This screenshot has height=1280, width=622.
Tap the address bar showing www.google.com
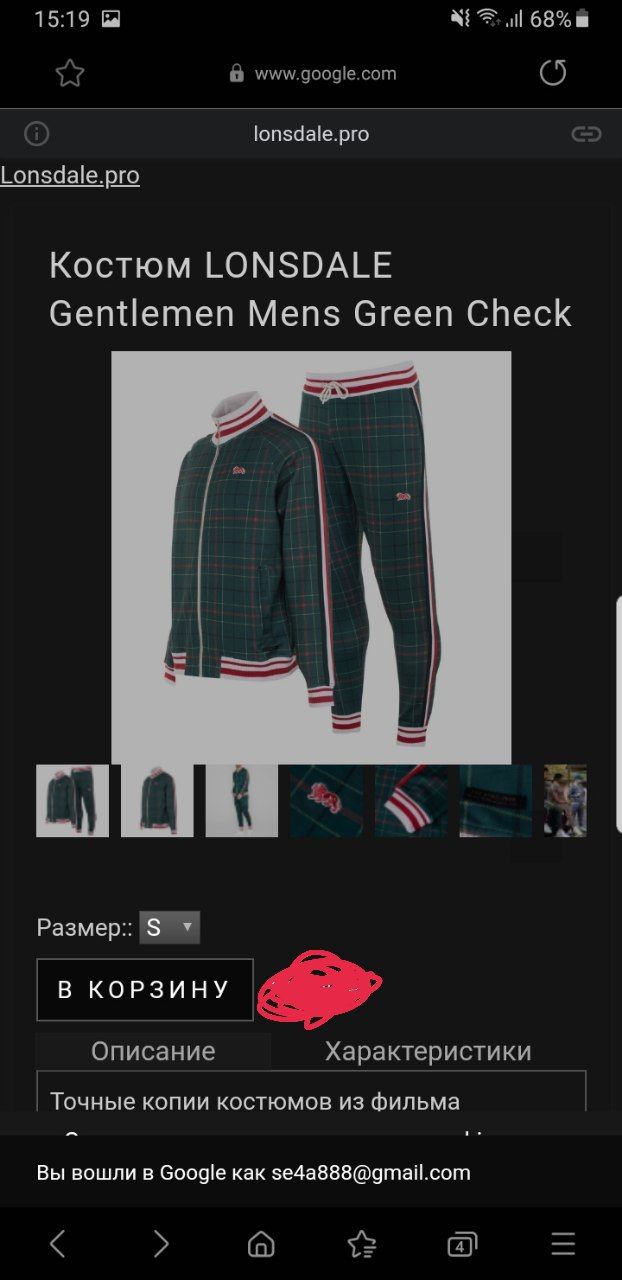pos(312,73)
